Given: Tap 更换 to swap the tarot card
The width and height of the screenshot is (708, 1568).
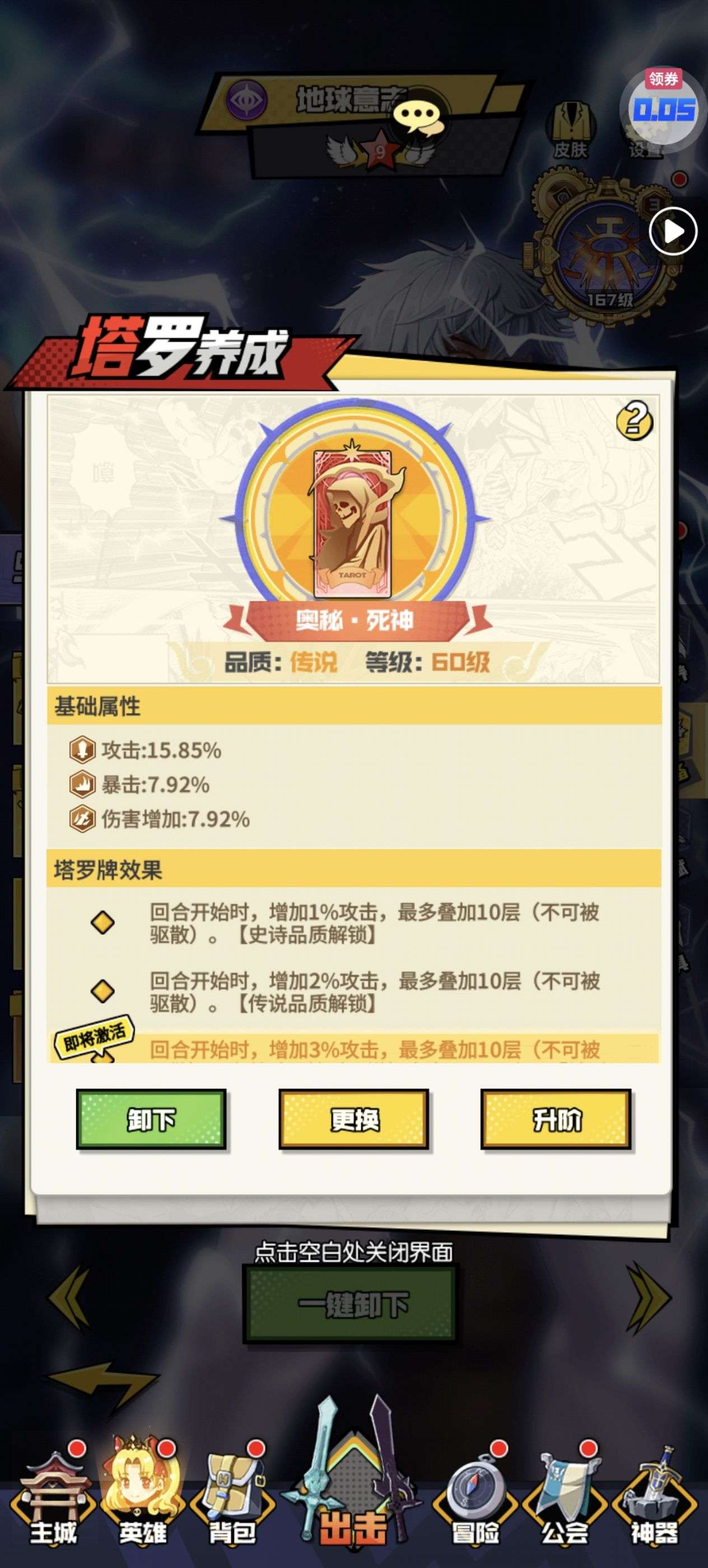Looking at the screenshot, I should pyautogui.click(x=353, y=1119).
